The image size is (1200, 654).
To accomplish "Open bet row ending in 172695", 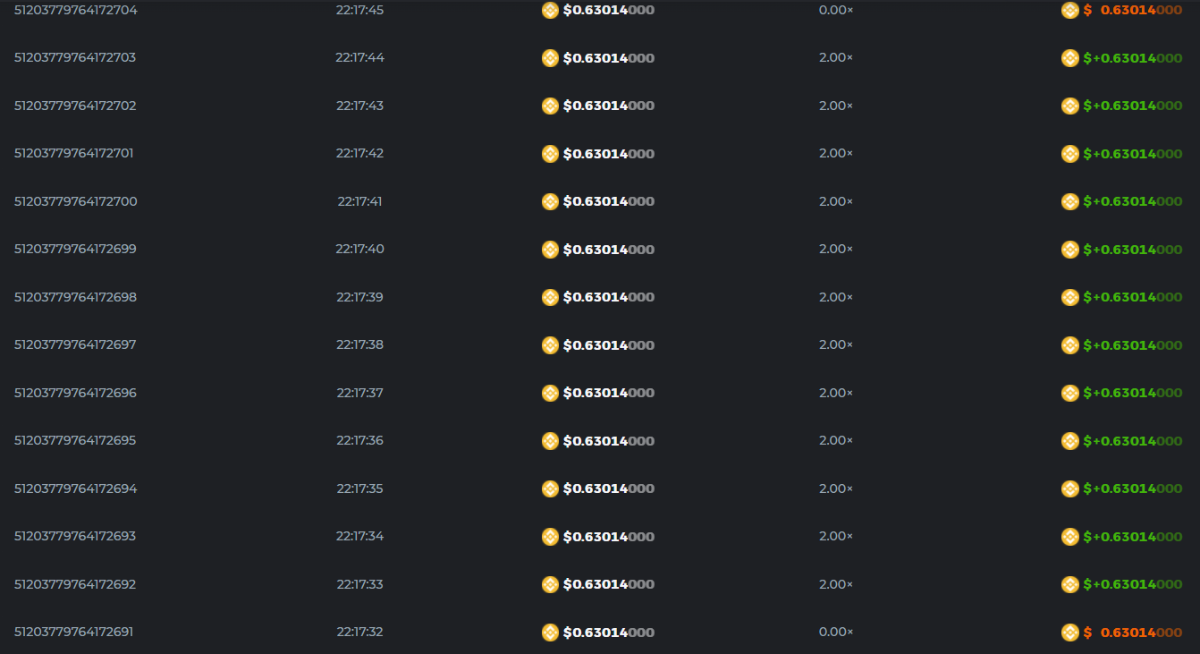I will [x=75, y=441].
